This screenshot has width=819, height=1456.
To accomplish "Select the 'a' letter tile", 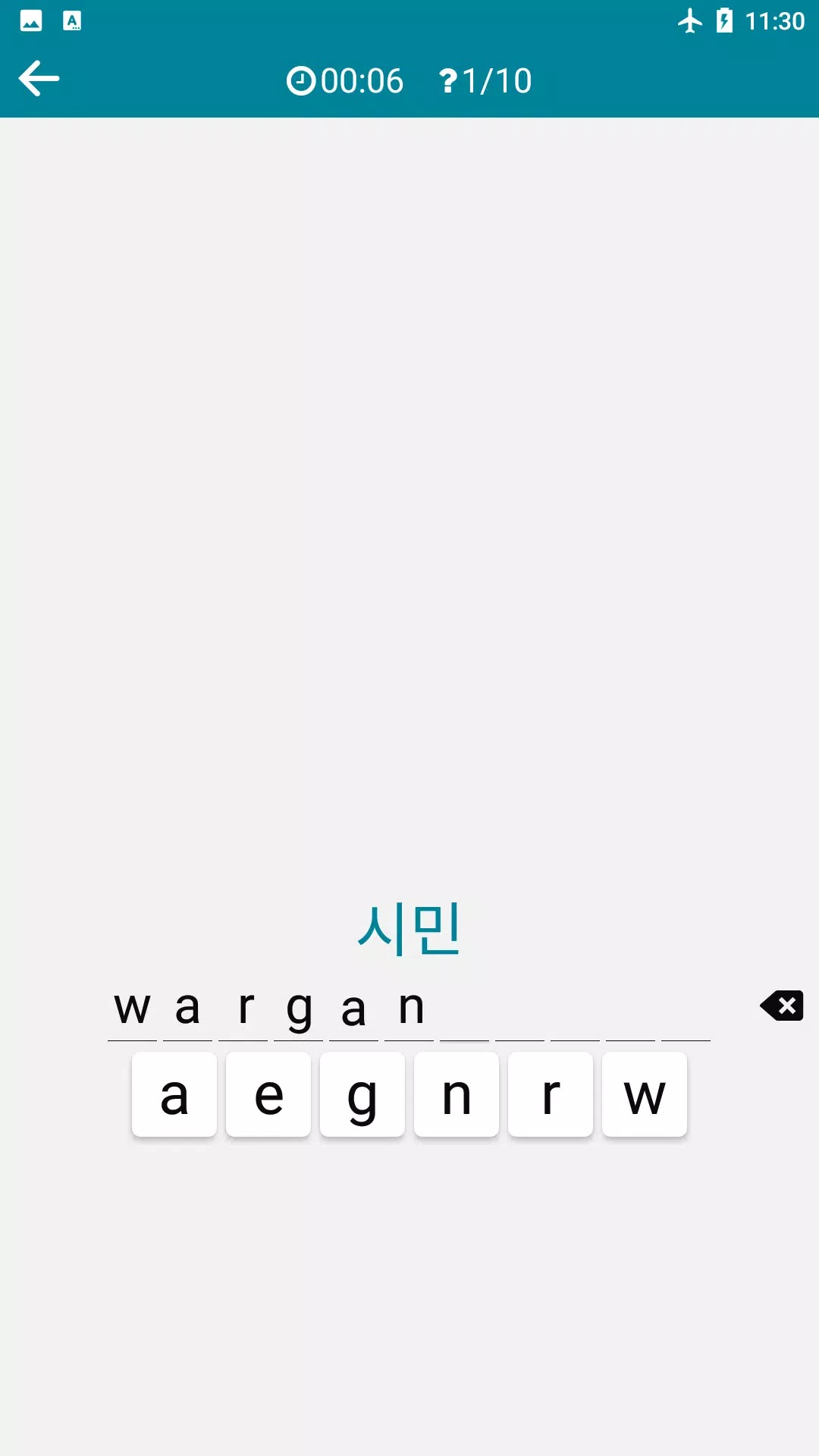I will tap(174, 1094).
